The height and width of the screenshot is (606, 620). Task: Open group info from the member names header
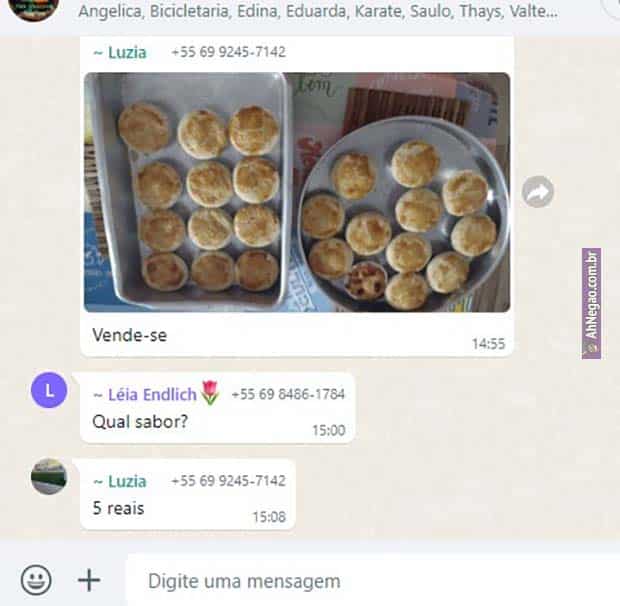point(317,12)
